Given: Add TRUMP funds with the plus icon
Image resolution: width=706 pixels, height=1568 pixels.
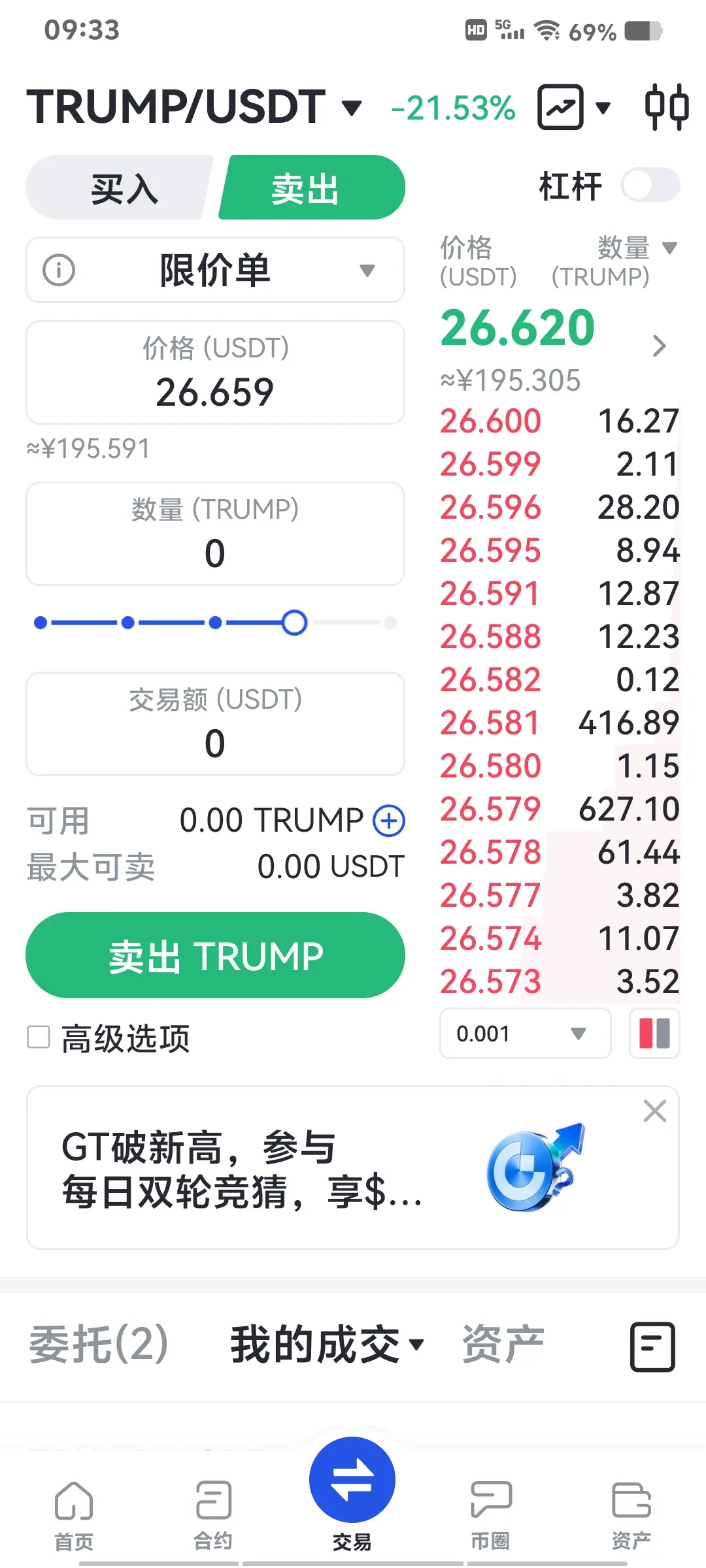Looking at the screenshot, I should pyautogui.click(x=389, y=821).
